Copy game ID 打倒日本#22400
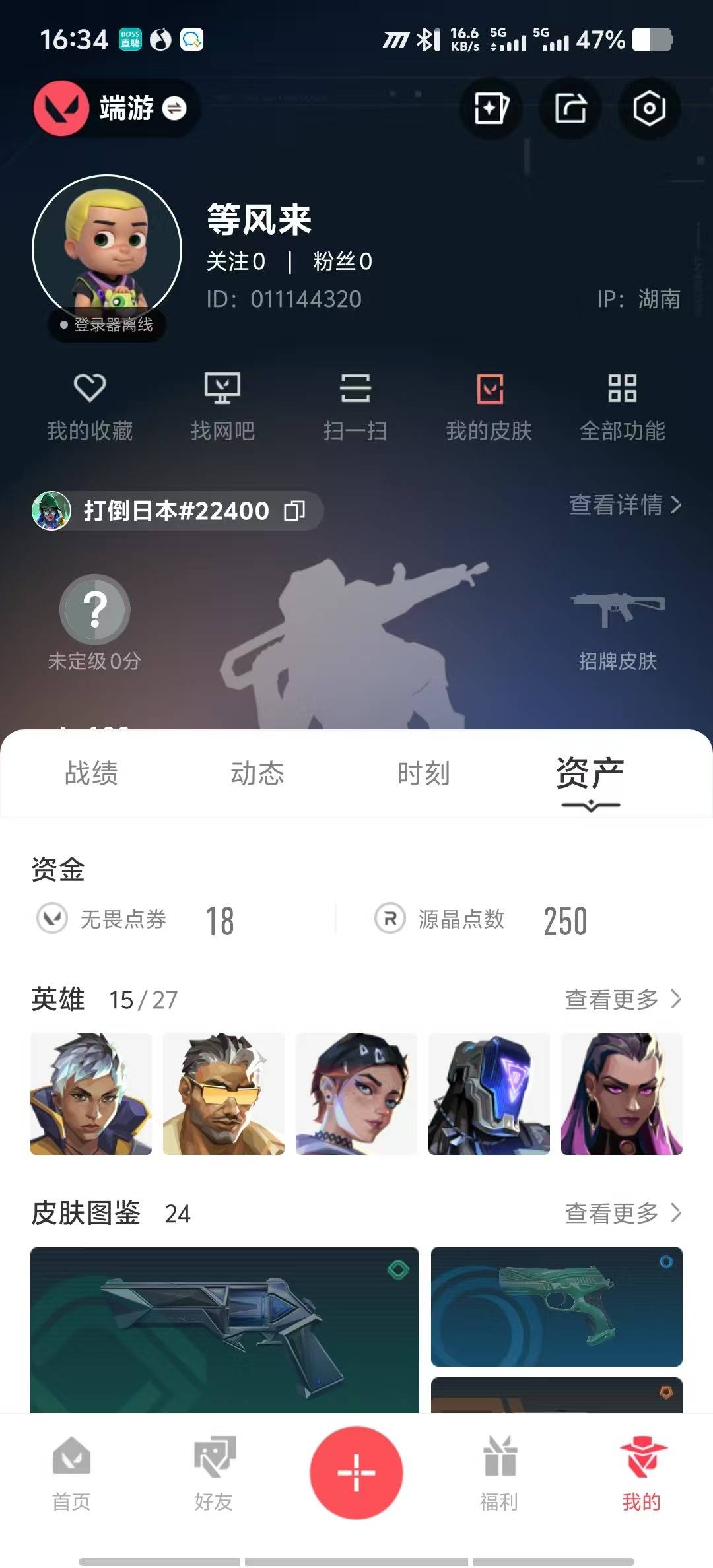Viewport: 713px width, 1568px height. 294,511
